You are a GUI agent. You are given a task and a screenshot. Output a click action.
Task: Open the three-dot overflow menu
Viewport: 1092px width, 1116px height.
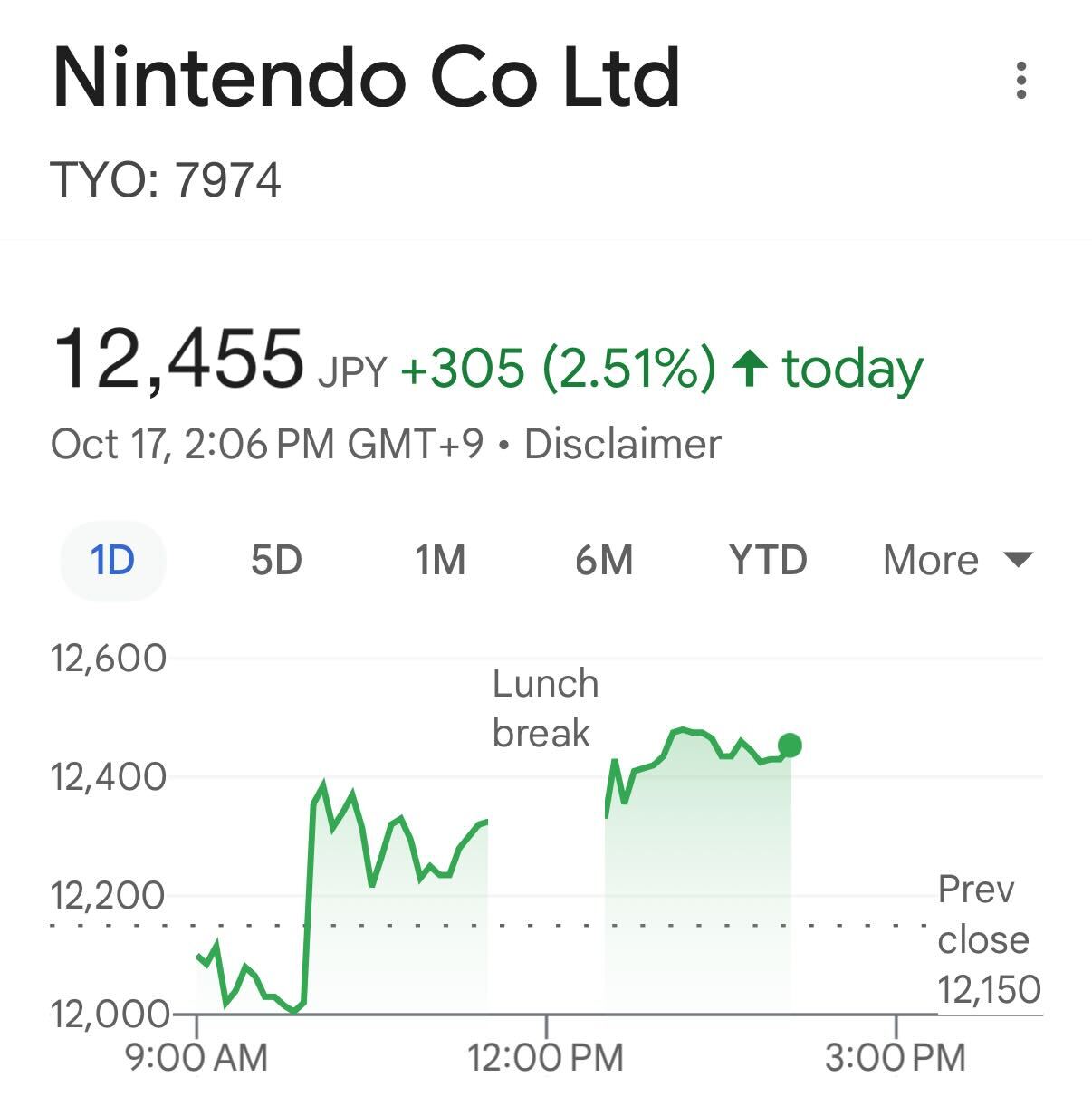point(1021,81)
